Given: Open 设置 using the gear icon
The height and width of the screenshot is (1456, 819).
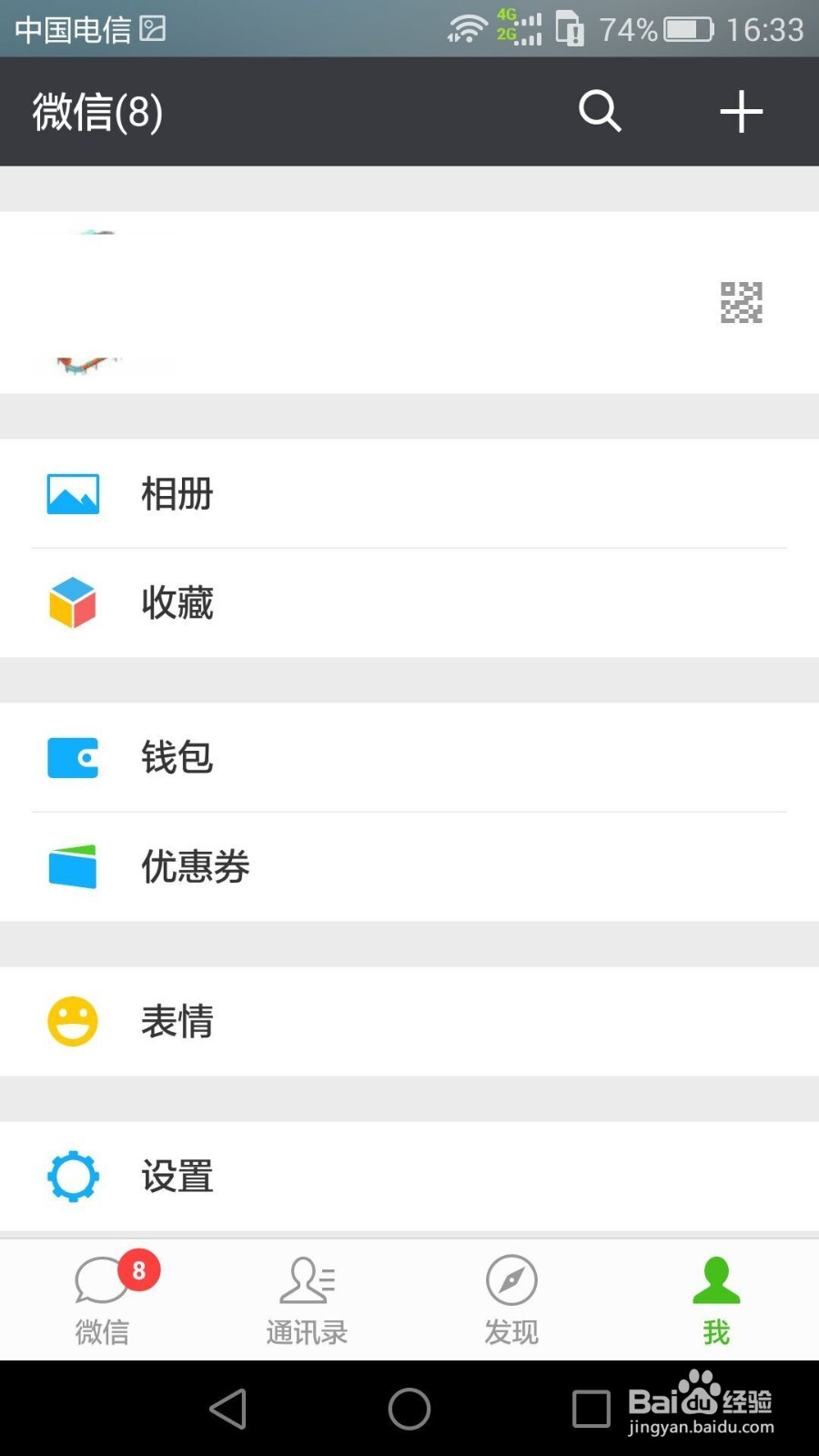Looking at the screenshot, I should tap(72, 1176).
